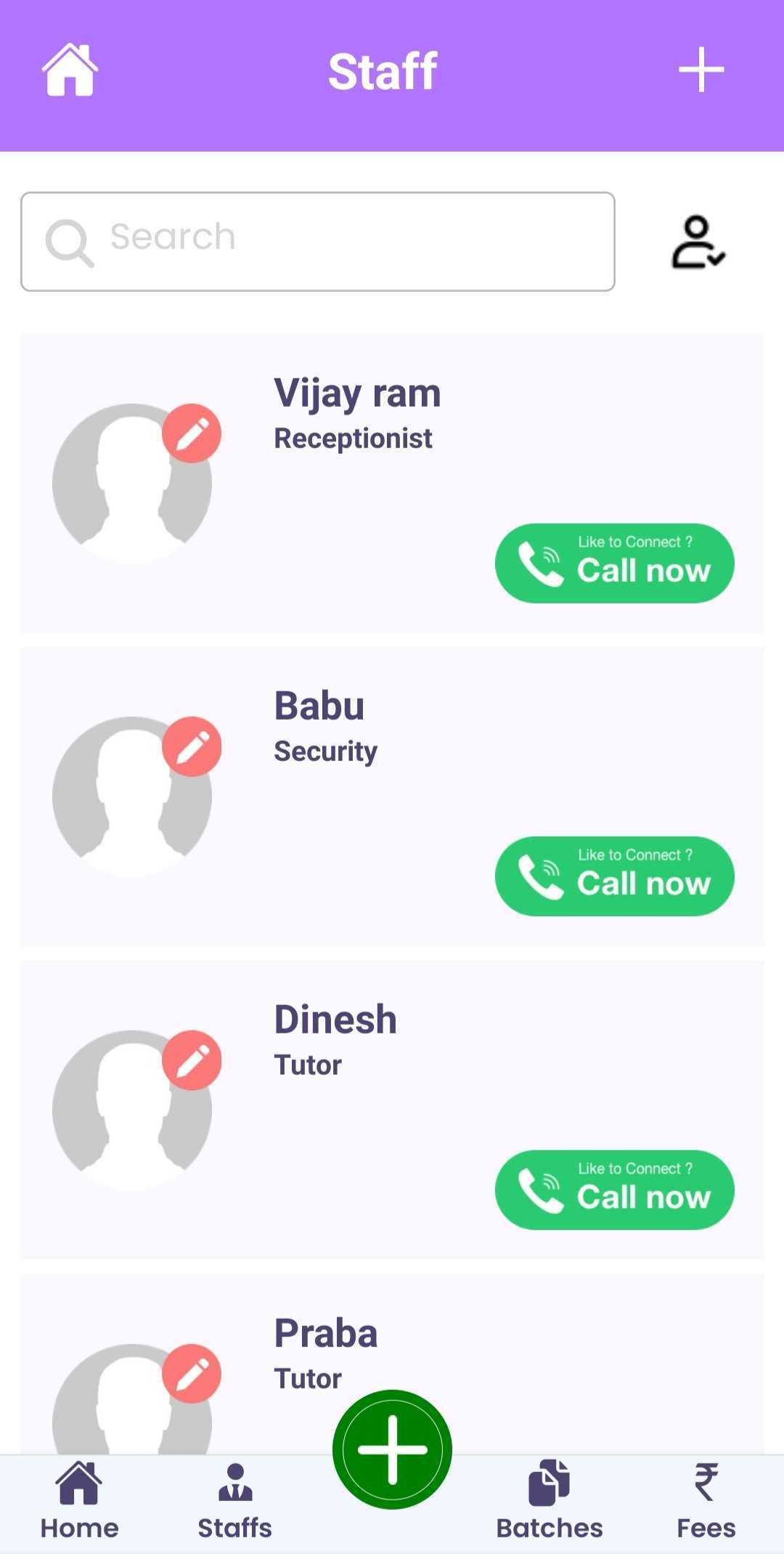
Task: Call Babu the Security staff now
Action: [x=614, y=876]
